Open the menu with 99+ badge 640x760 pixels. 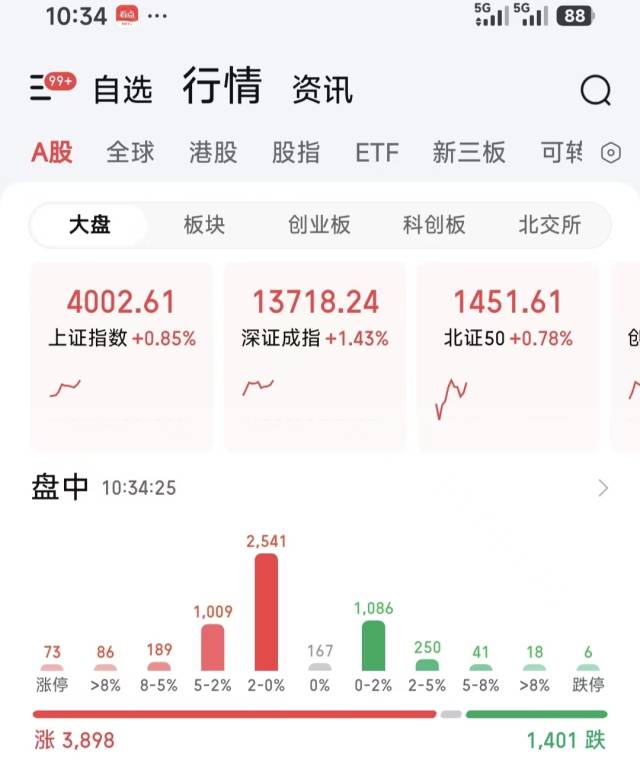pyautogui.click(x=52, y=88)
